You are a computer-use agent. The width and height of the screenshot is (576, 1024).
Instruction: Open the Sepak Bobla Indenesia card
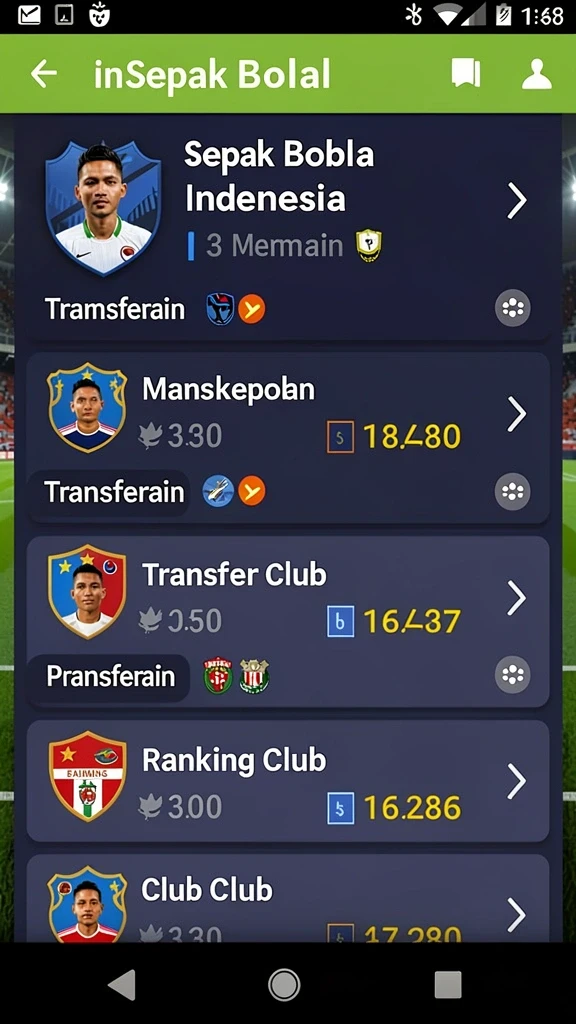[x=288, y=229]
